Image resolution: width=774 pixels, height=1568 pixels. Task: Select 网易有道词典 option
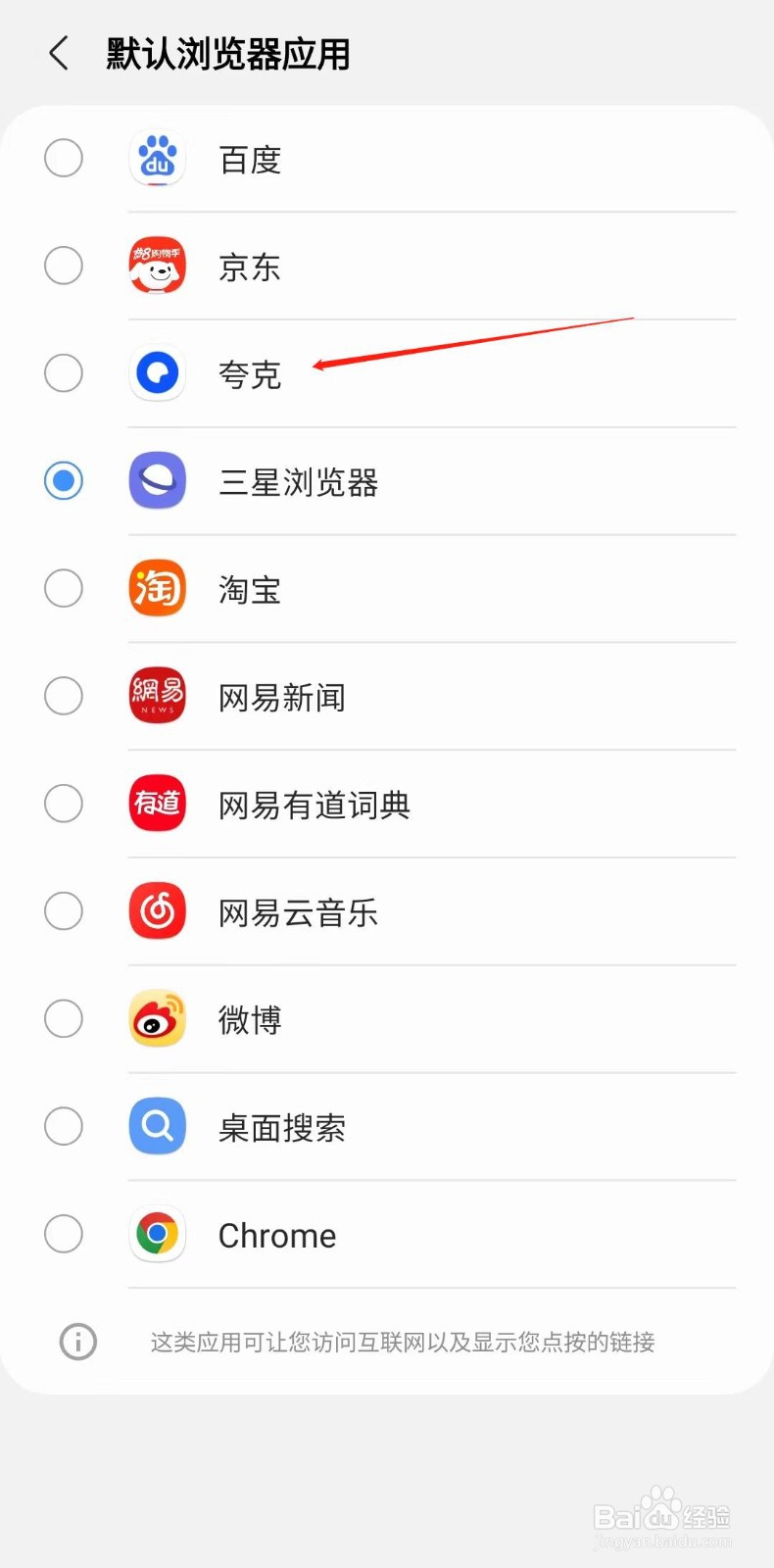(387, 805)
